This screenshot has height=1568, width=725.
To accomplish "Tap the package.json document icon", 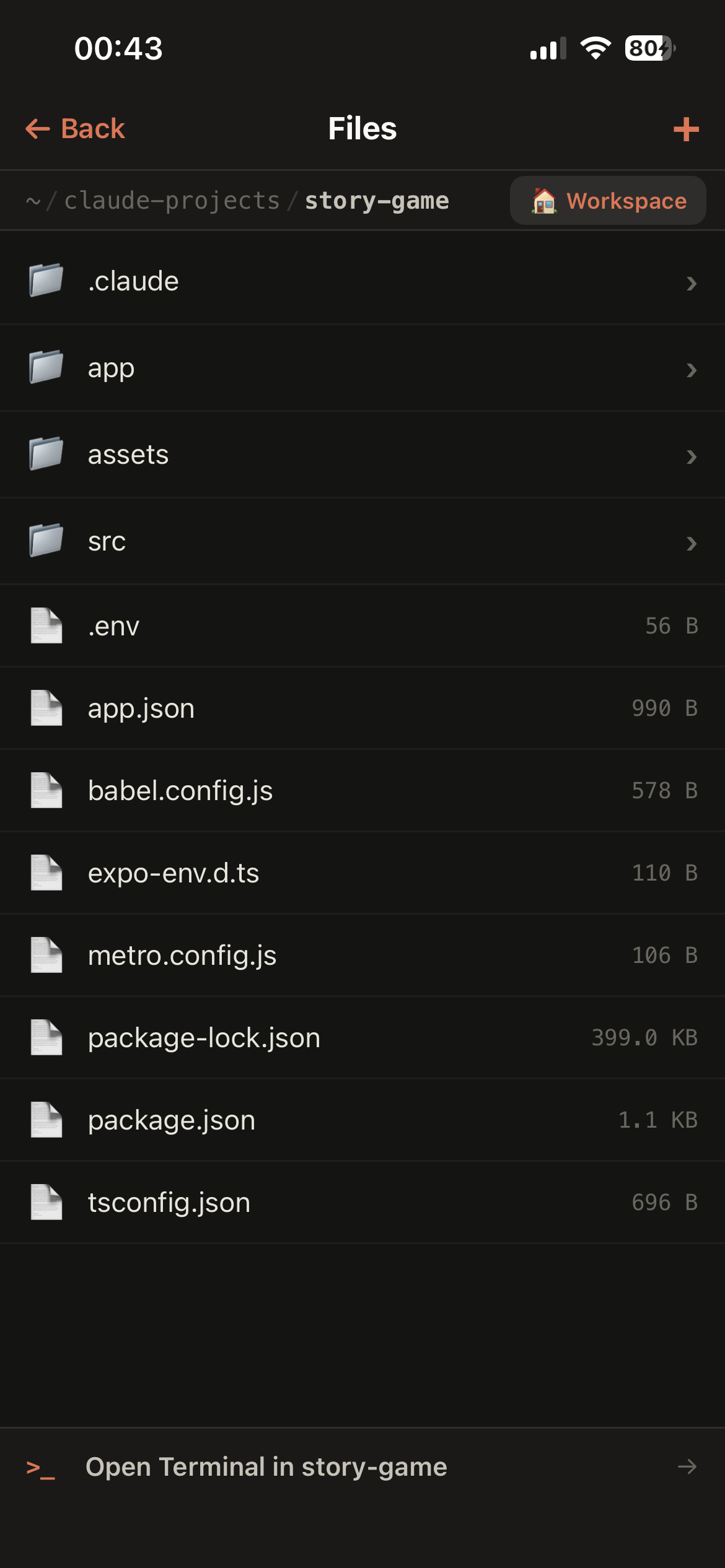I will pos(46,1119).
